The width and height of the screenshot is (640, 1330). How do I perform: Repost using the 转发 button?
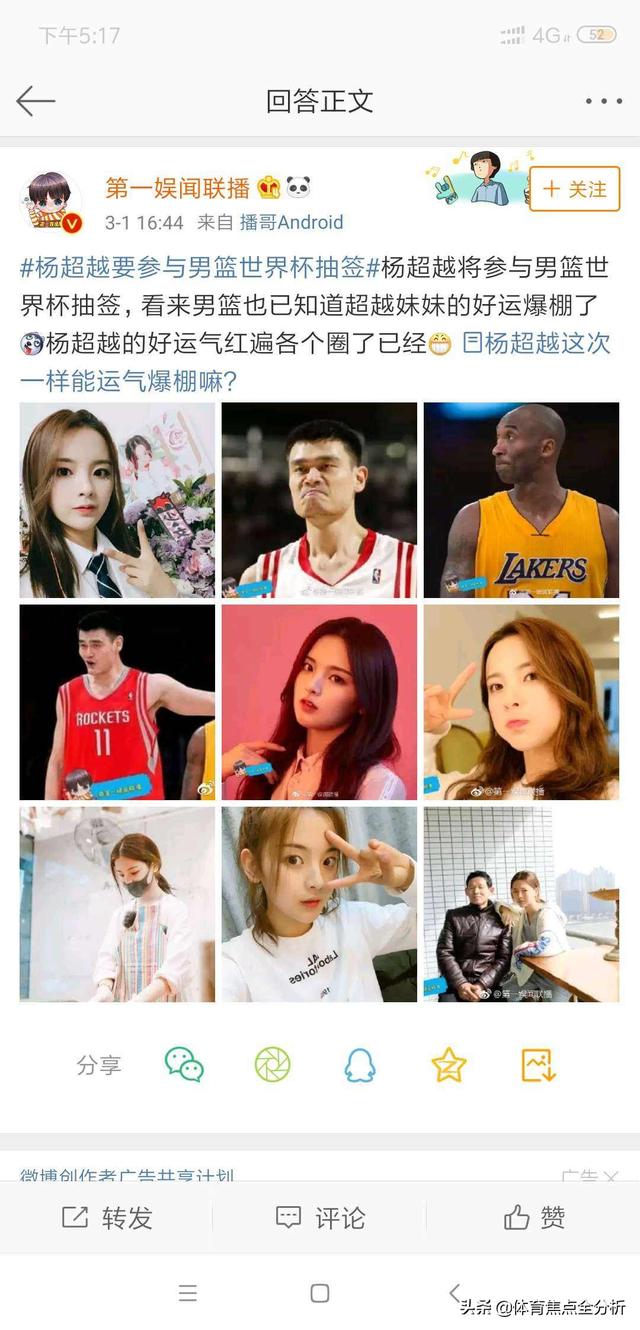[107, 1217]
